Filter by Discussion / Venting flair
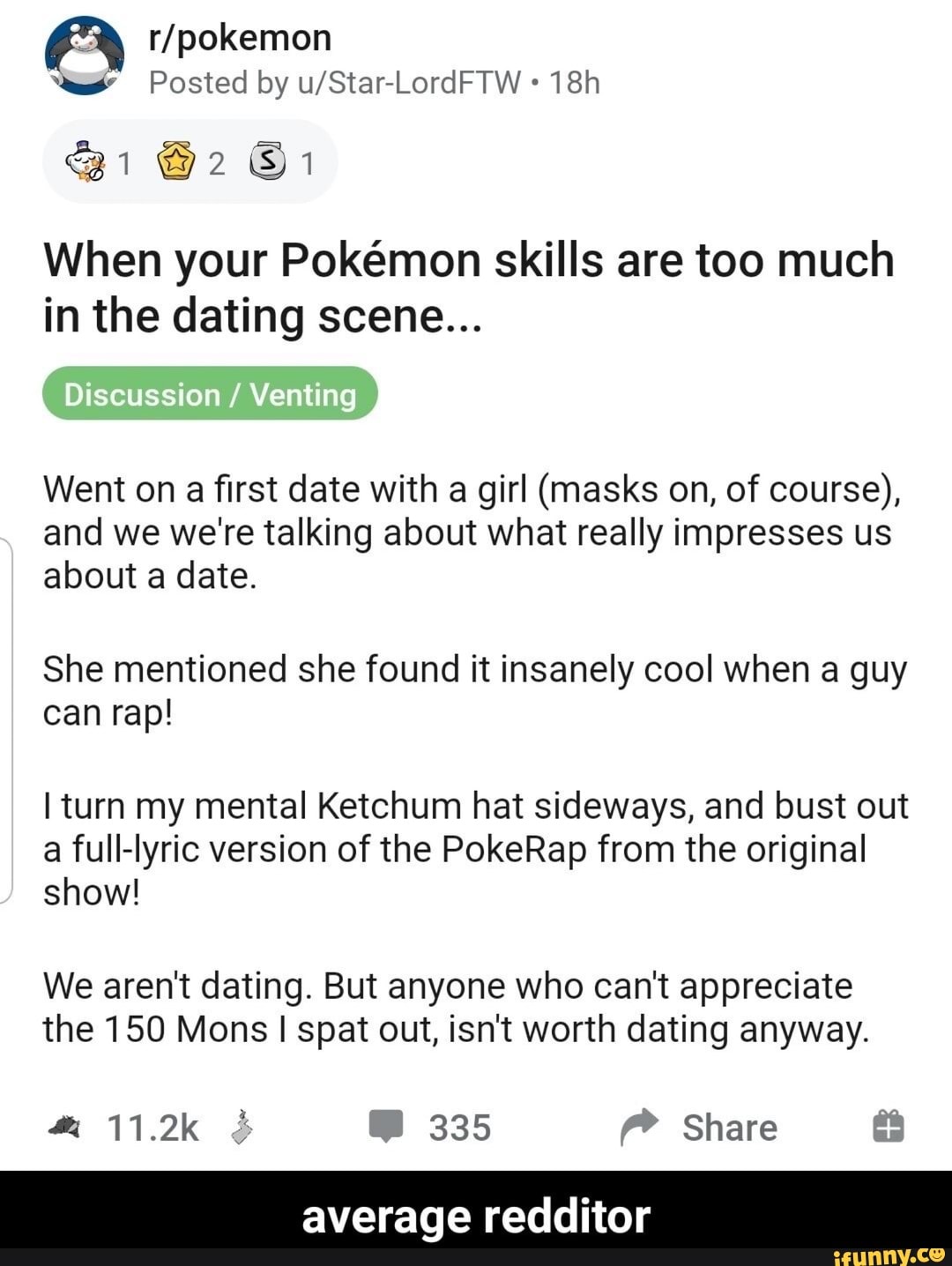This screenshot has width=952, height=1266. tap(210, 394)
